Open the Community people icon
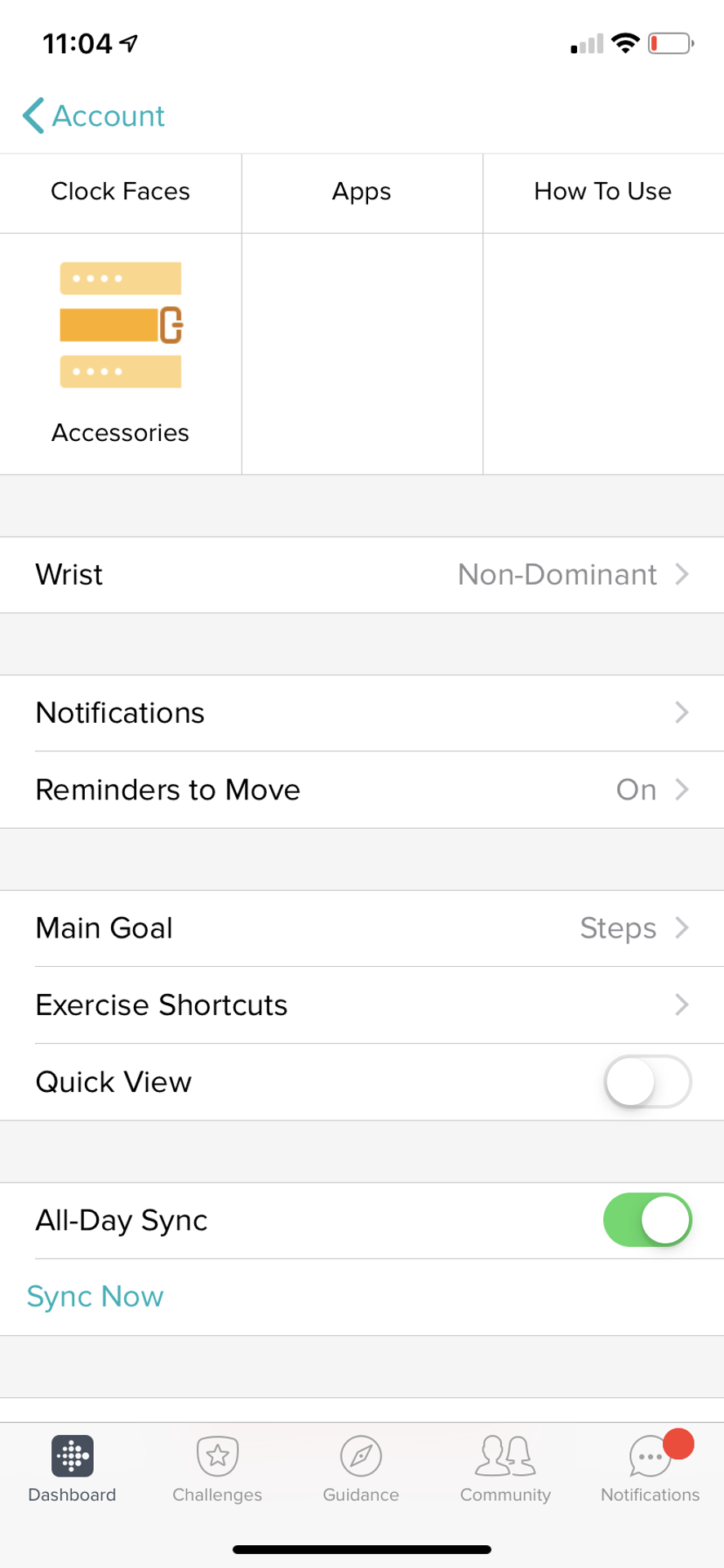 (504, 1455)
